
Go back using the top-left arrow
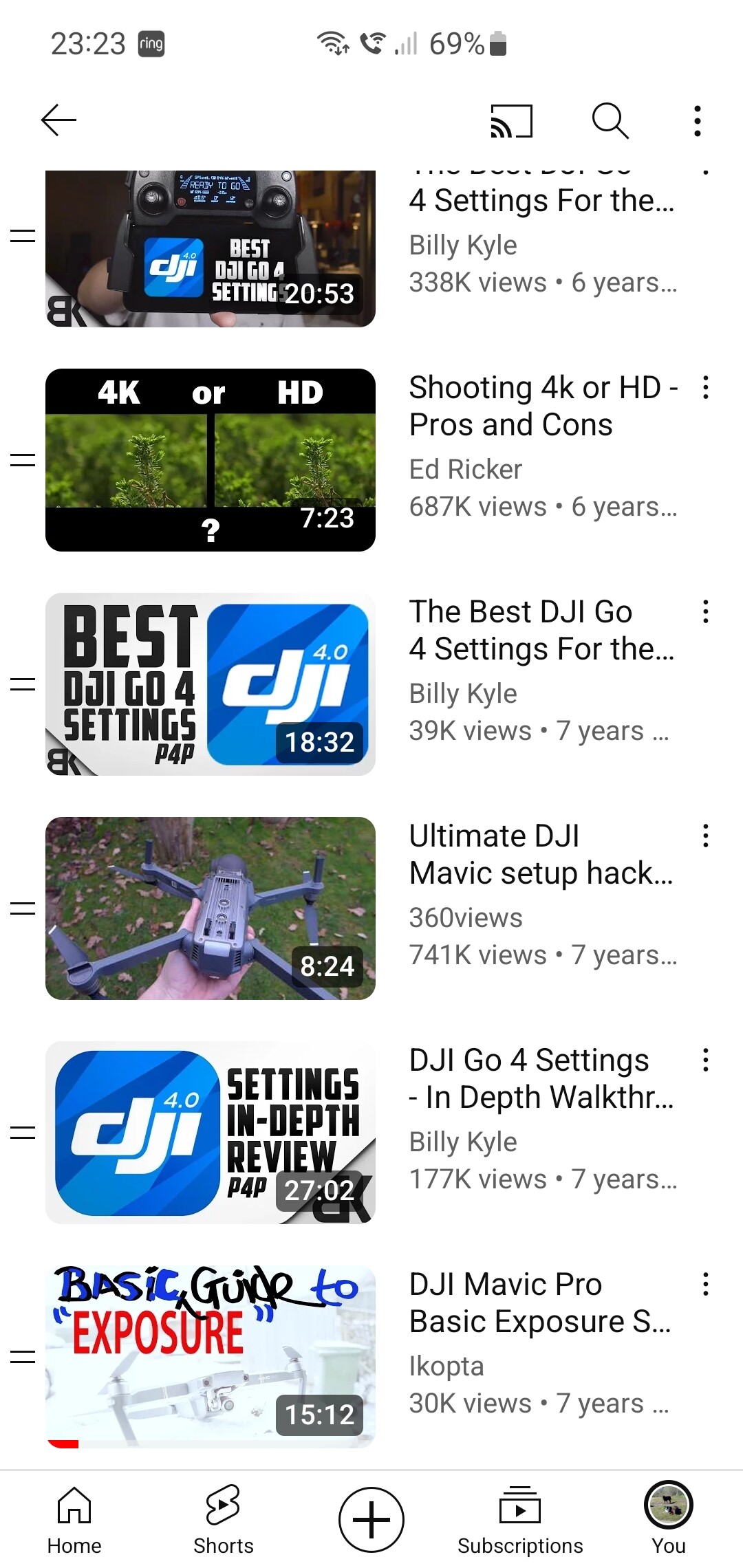(x=58, y=120)
